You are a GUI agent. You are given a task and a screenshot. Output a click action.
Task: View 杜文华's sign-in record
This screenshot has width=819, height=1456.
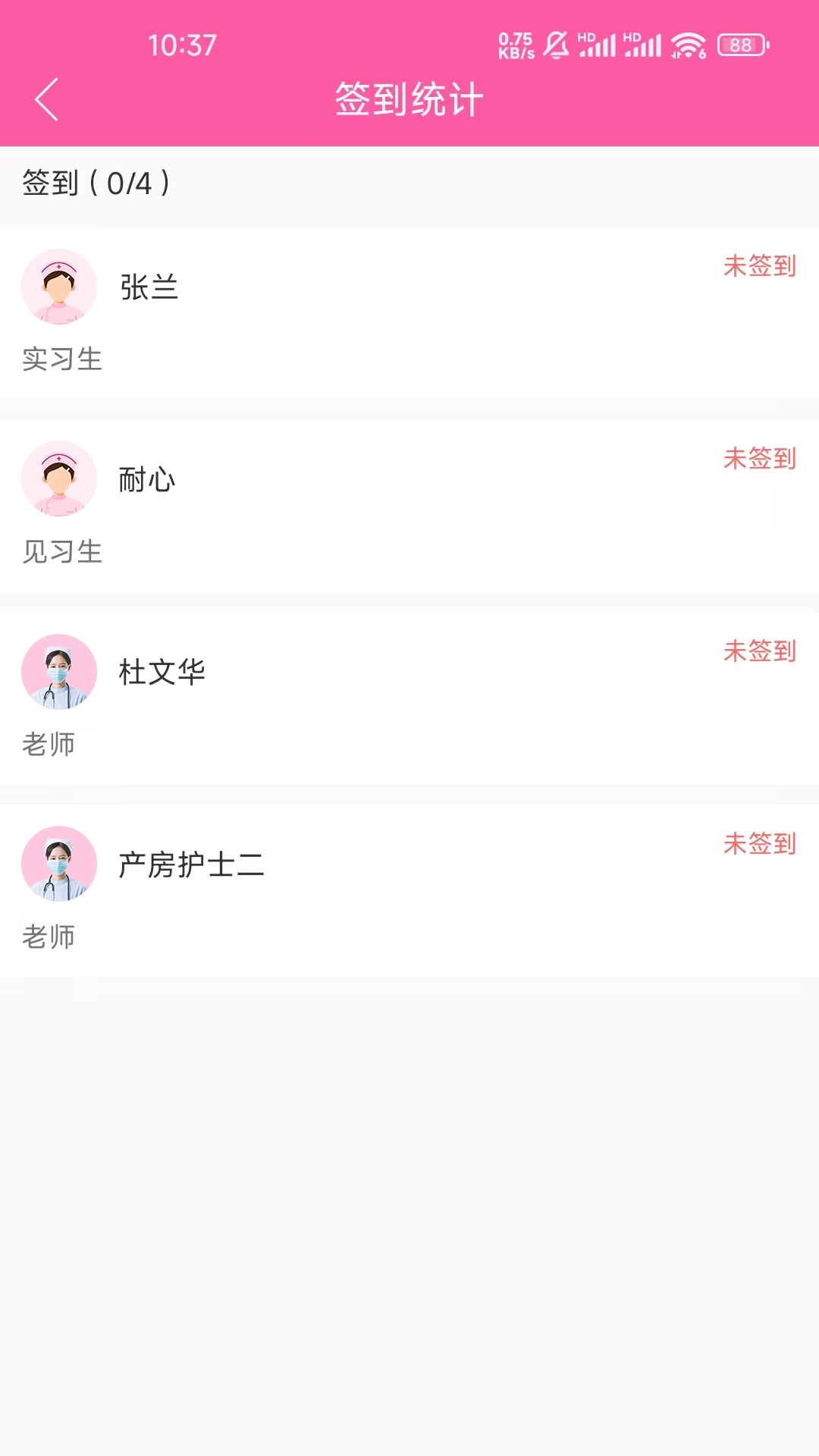tap(409, 698)
